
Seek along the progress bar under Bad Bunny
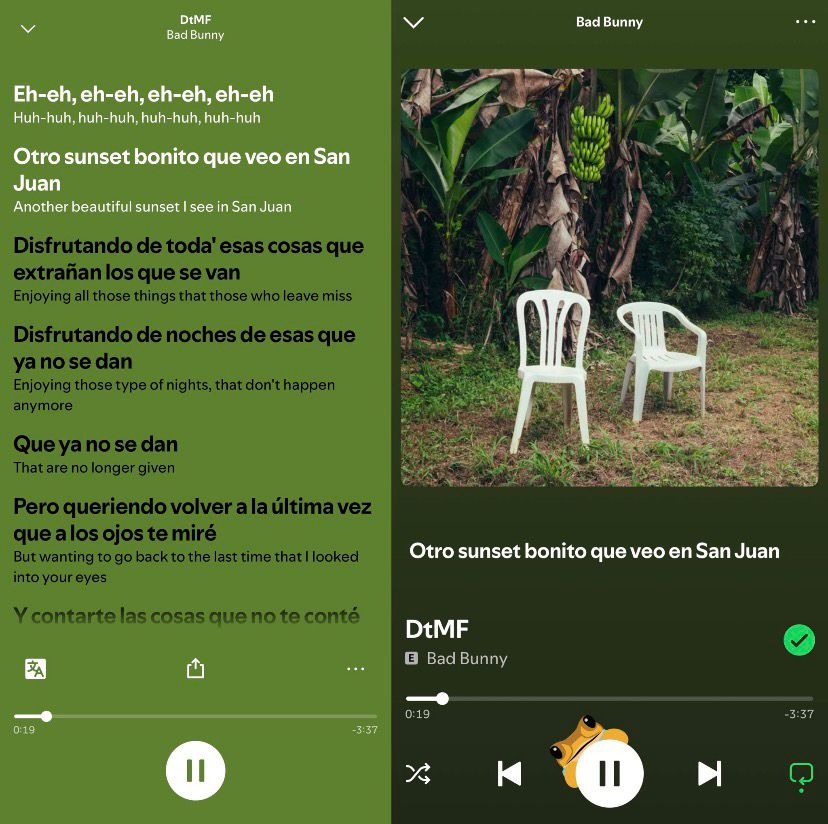[610, 698]
